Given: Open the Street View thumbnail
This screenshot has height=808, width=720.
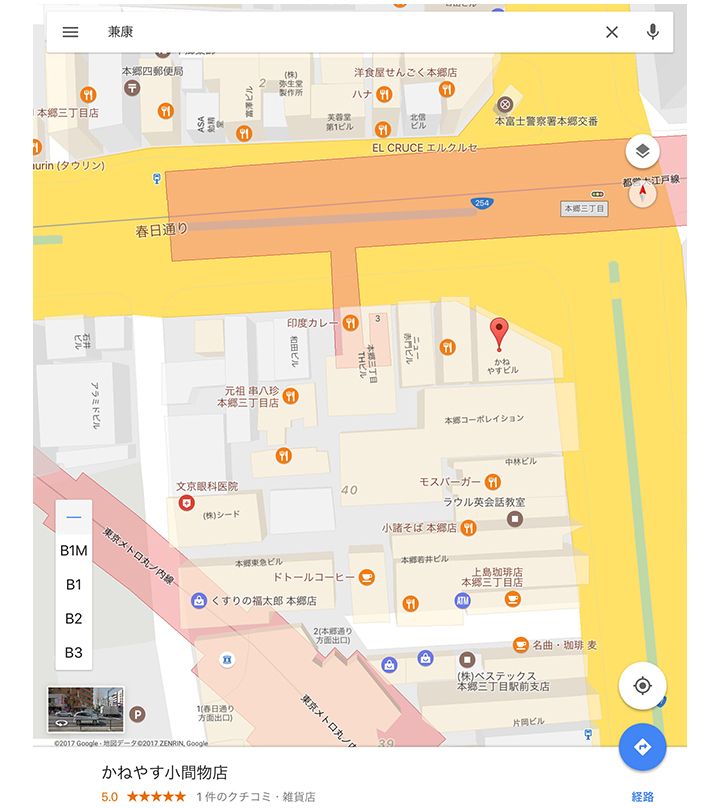Looking at the screenshot, I should click(x=86, y=708).
